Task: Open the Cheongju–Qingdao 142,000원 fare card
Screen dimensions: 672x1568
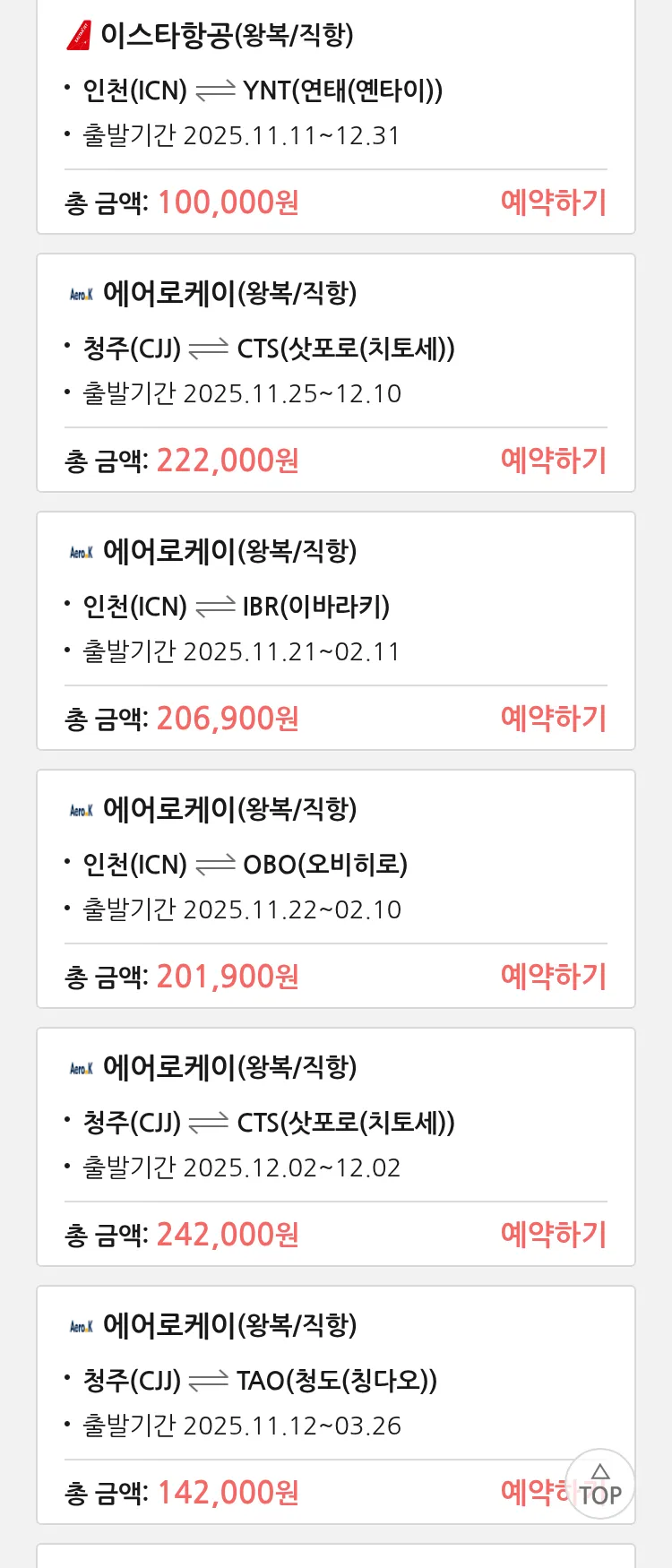Action: [x=335, y=1381]
